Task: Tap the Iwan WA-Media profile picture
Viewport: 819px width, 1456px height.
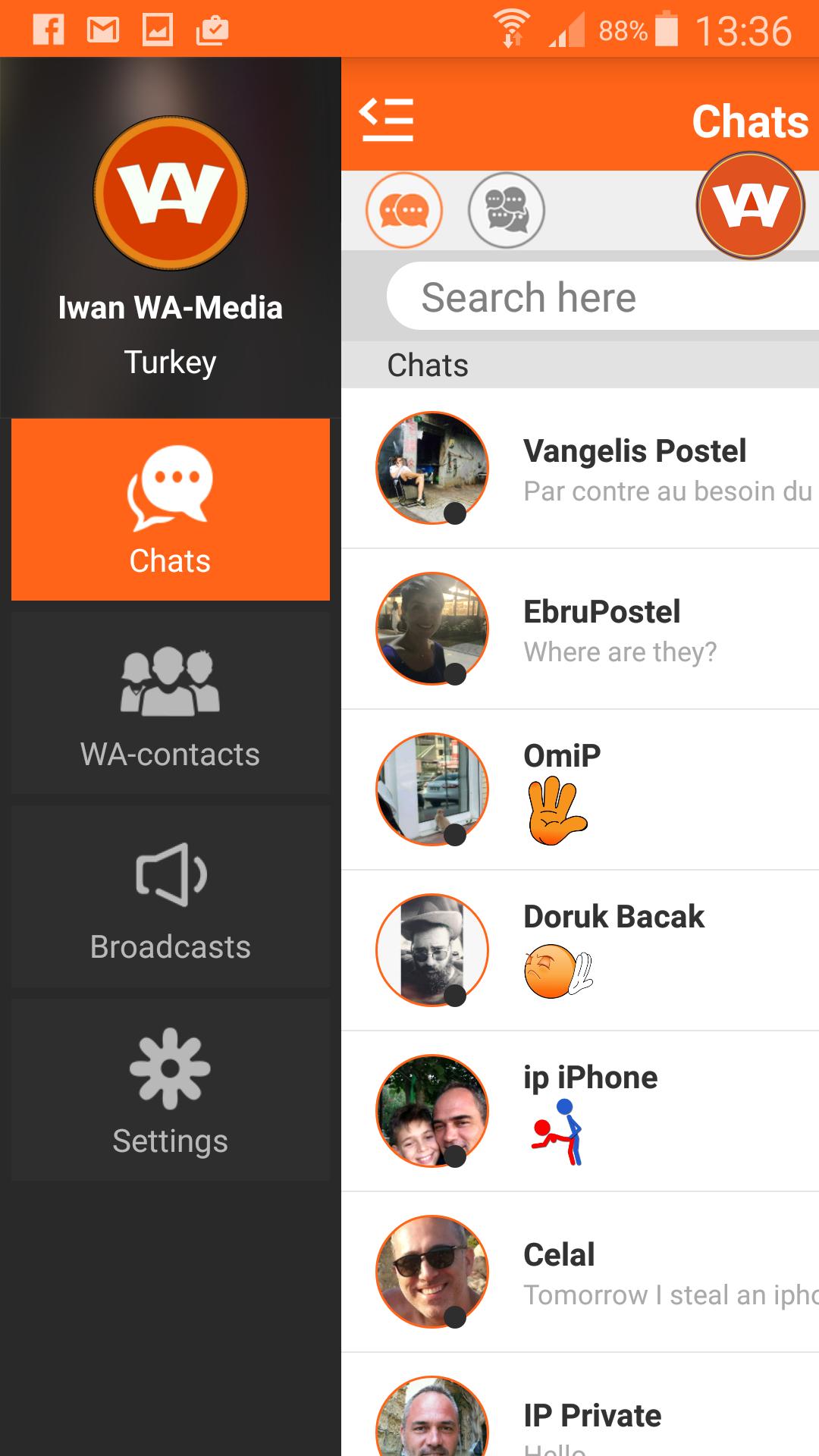Action: tap(170, 193)
